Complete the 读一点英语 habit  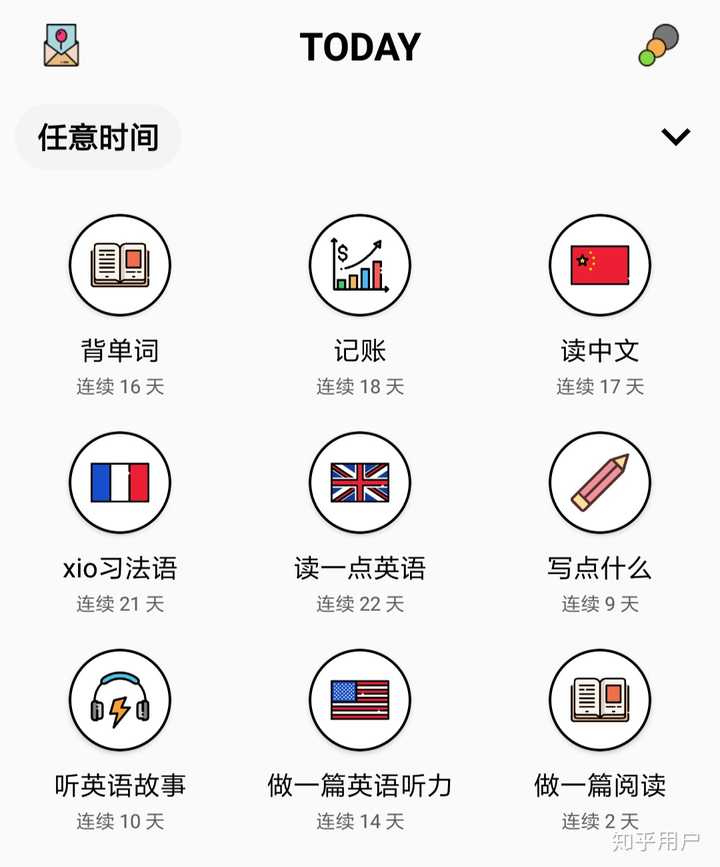(x=360, y=483)
